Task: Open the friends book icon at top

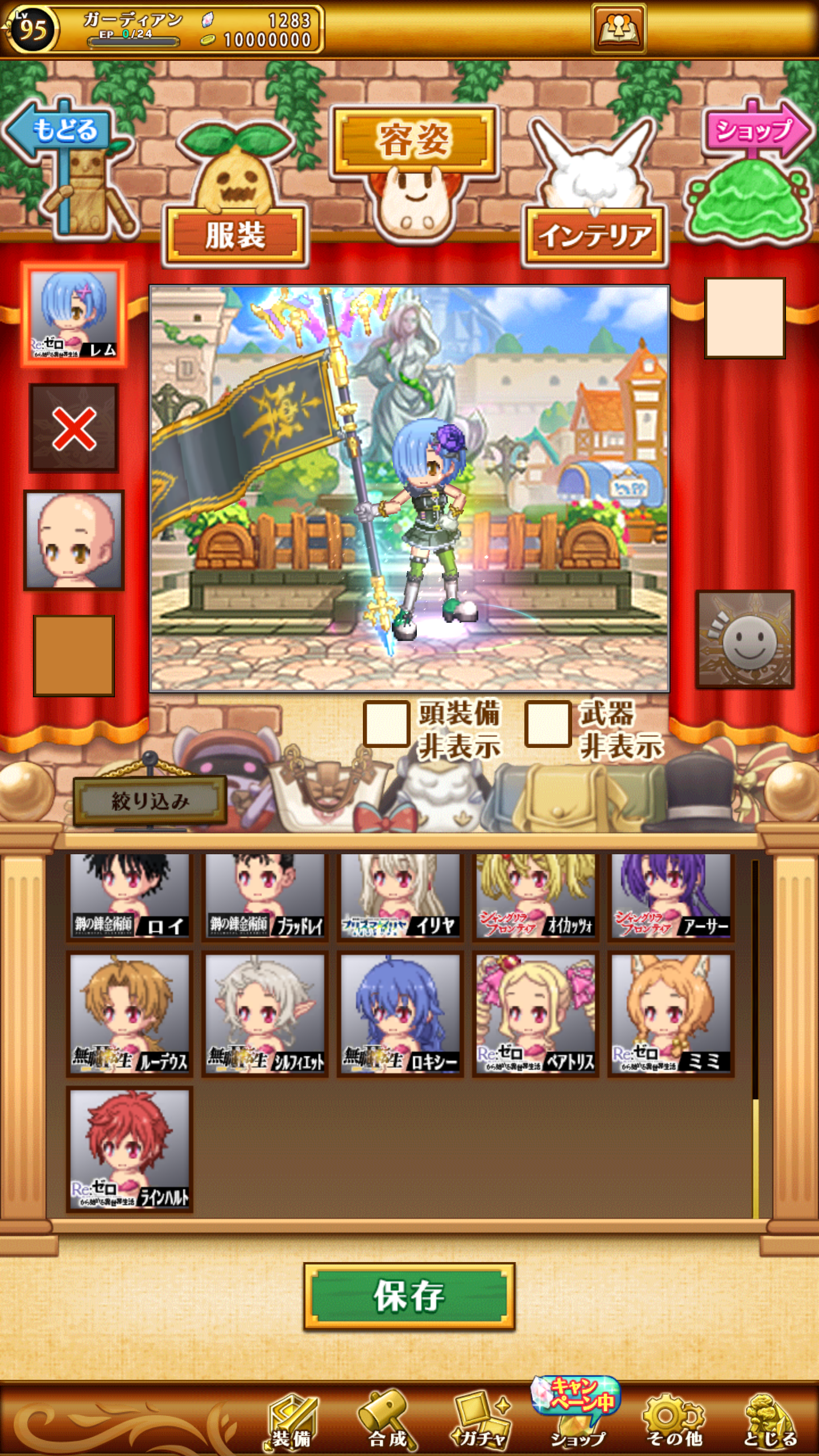Action: click(x=619, y=28)
